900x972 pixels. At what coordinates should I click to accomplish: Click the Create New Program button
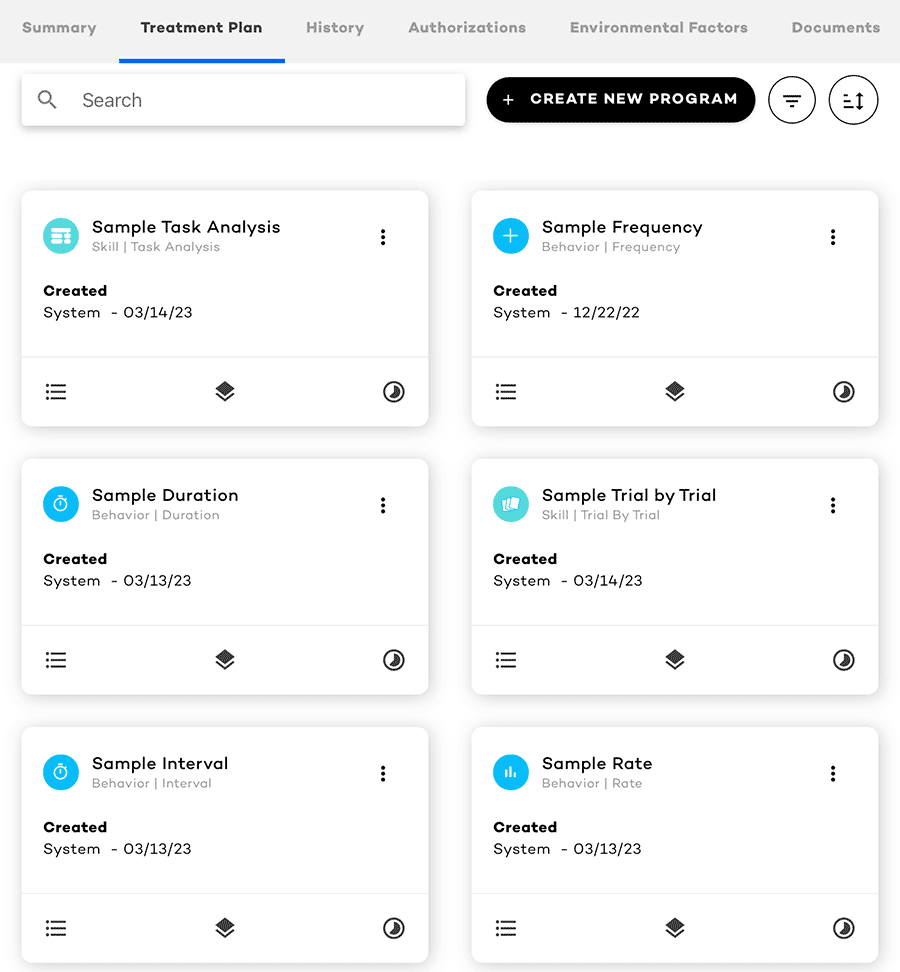(x=620, y=100)
